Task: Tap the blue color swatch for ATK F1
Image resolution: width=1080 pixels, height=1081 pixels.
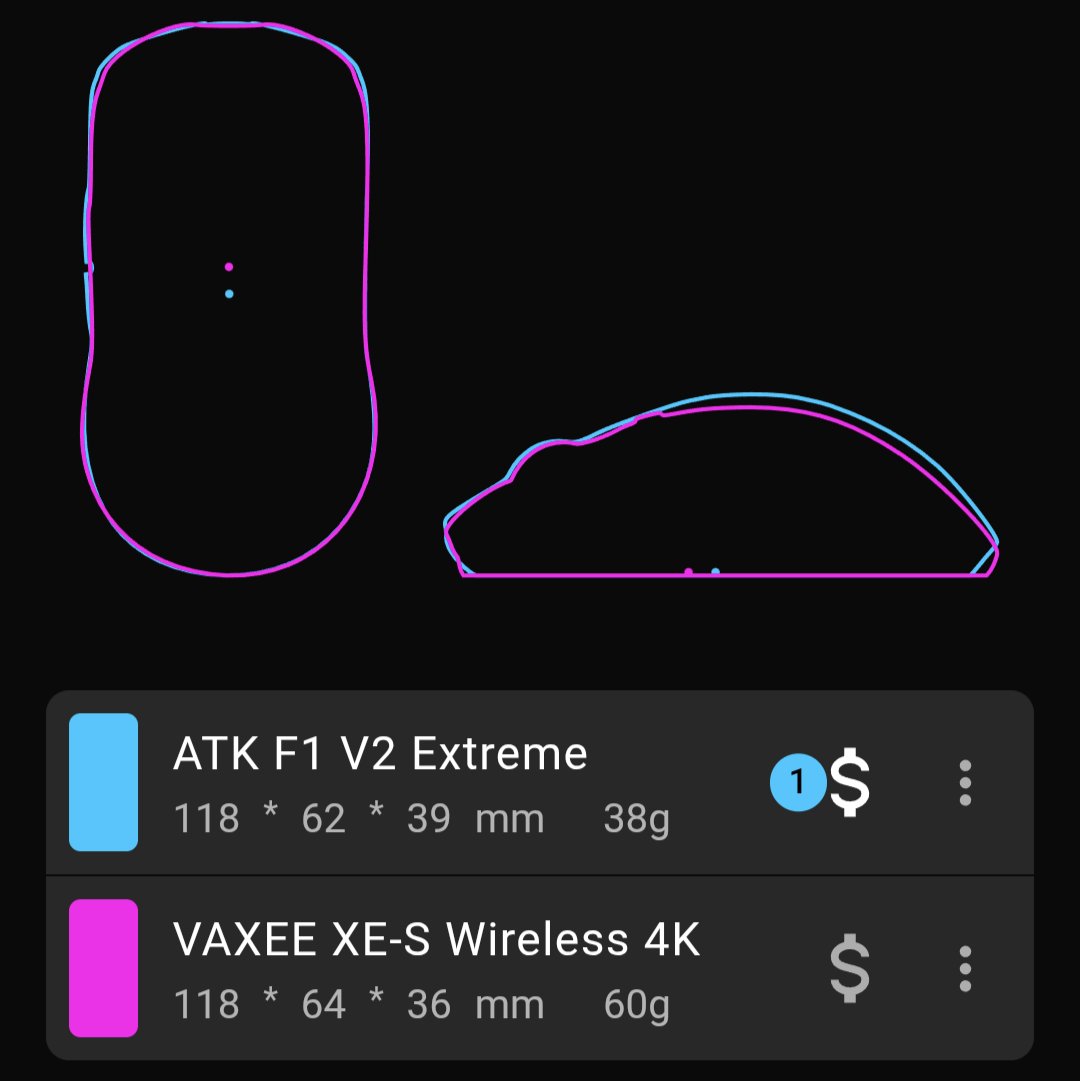Action: tap(103, 782)
